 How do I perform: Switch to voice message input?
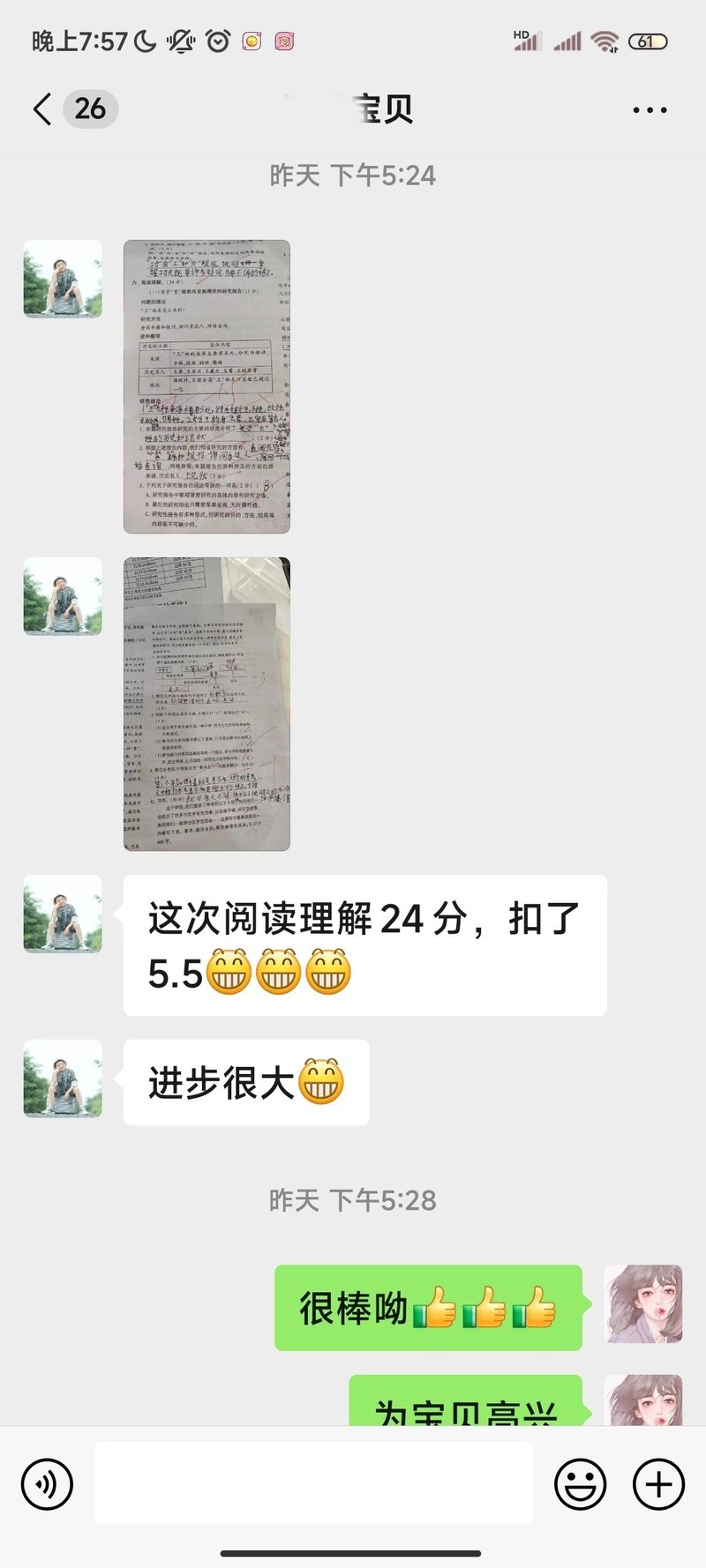click(47, 1484)
